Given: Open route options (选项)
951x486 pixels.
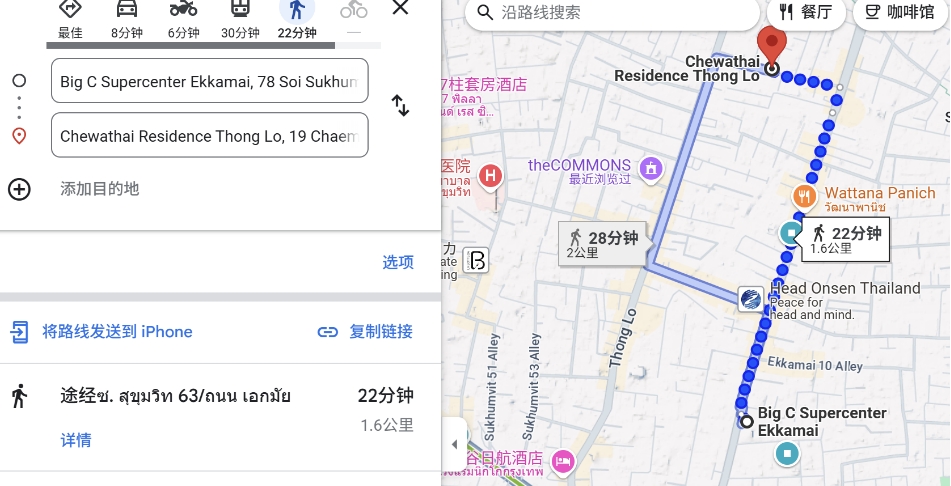Looking at the screenshot, I should coord(398,262).
